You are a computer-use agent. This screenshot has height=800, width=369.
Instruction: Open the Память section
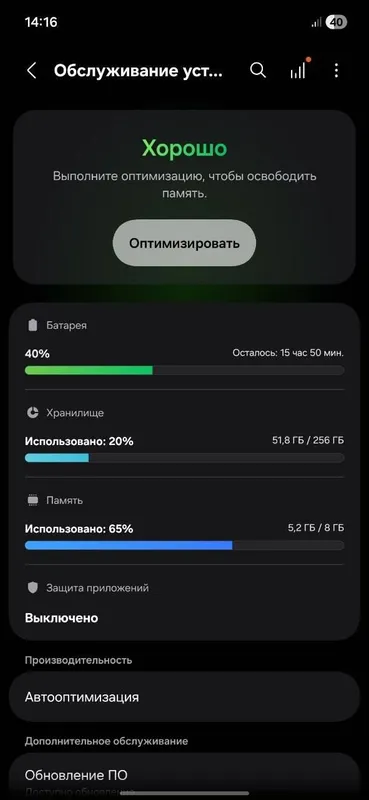pyautogui.click(x=184, y=521)
